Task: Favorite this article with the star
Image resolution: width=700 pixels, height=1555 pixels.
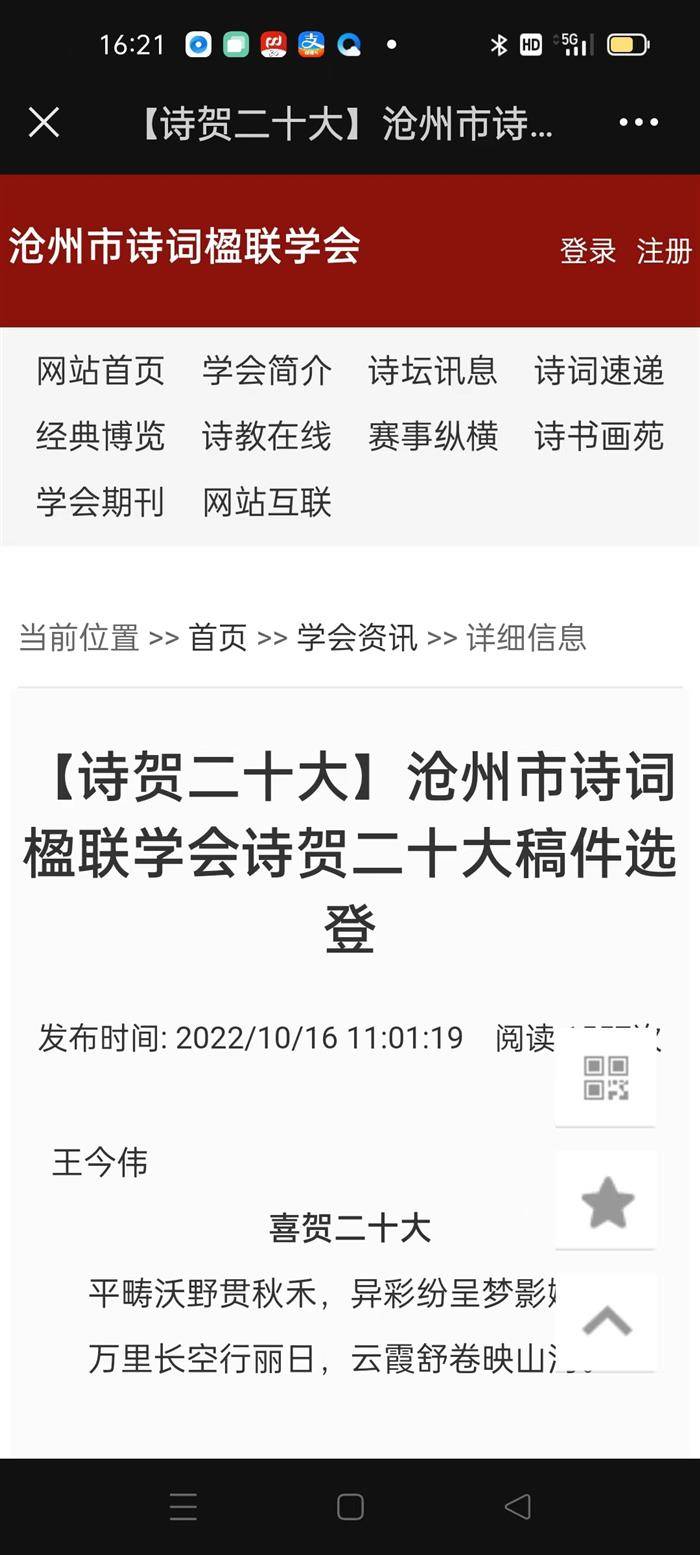Action: (x=606, y=1202)
